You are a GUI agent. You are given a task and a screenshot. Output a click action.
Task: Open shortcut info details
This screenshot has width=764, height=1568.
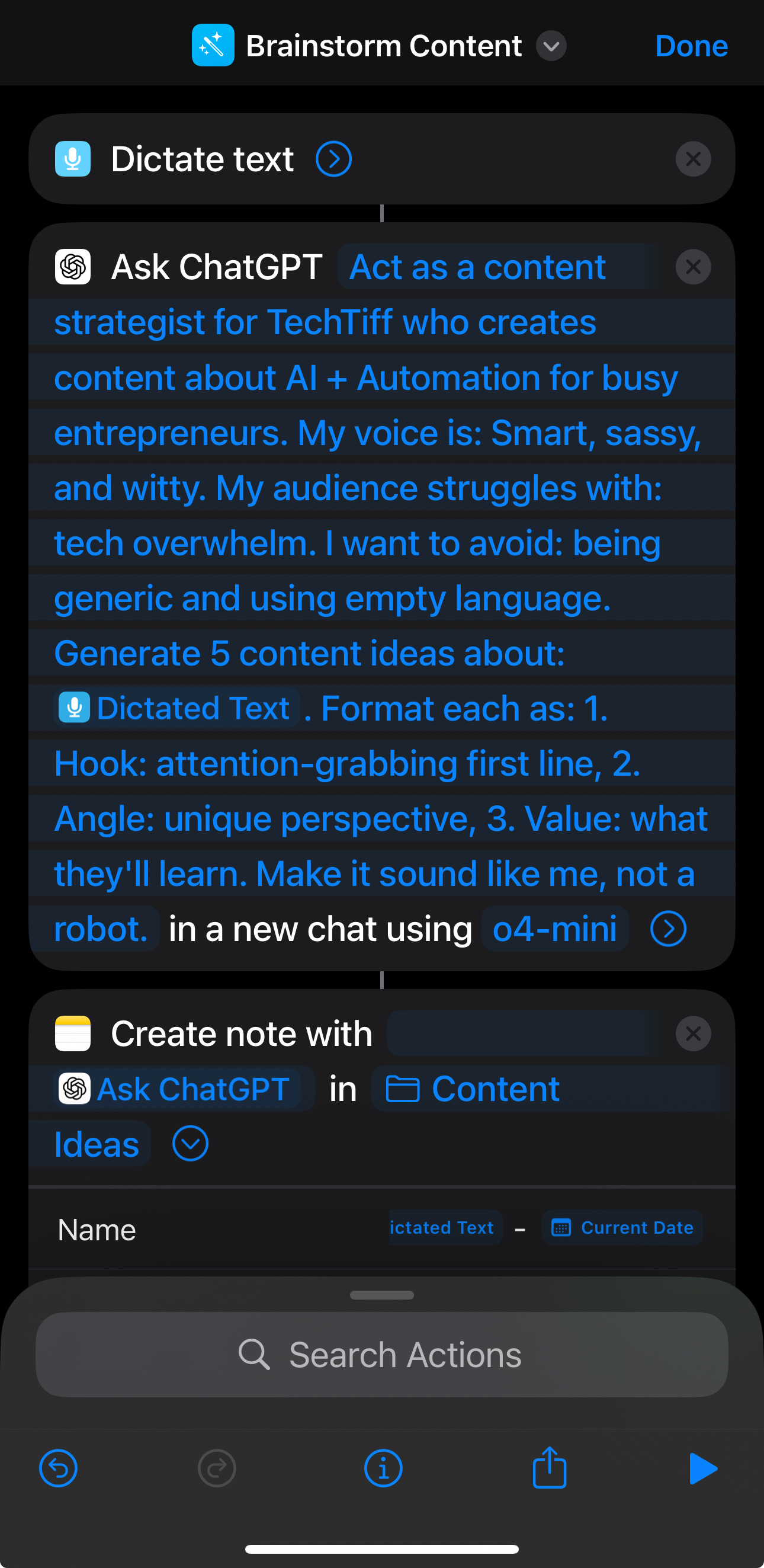[x=383, y=1468]
